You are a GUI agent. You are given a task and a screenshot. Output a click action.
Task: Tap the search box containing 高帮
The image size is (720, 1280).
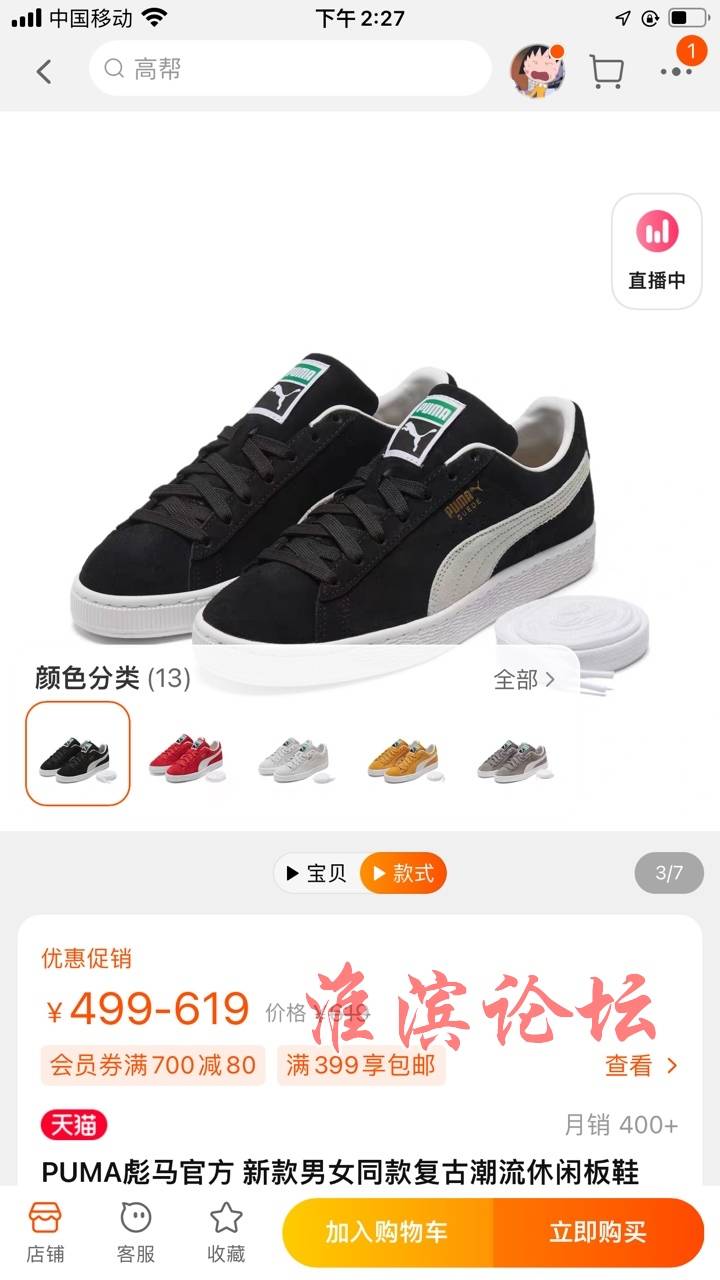click(x=290, y=69)
